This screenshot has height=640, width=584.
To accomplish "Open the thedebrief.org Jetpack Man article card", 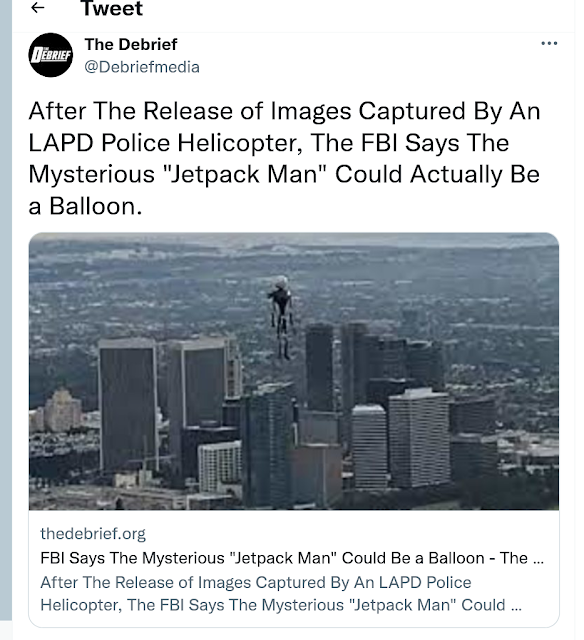I will pos(293,430).
